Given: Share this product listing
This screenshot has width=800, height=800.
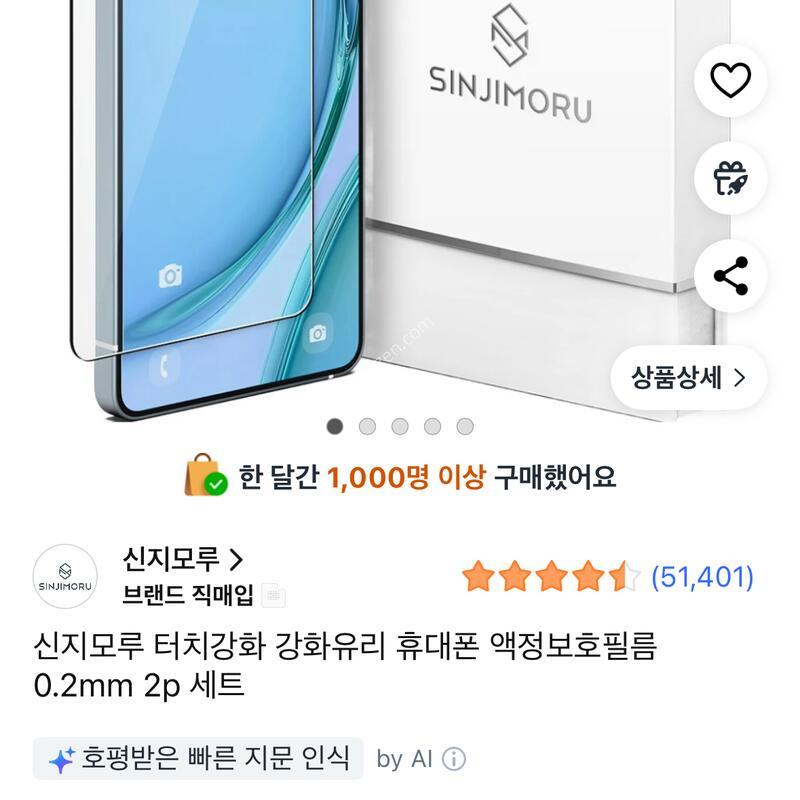Looking at the screenshot, I should click(730, 276).
